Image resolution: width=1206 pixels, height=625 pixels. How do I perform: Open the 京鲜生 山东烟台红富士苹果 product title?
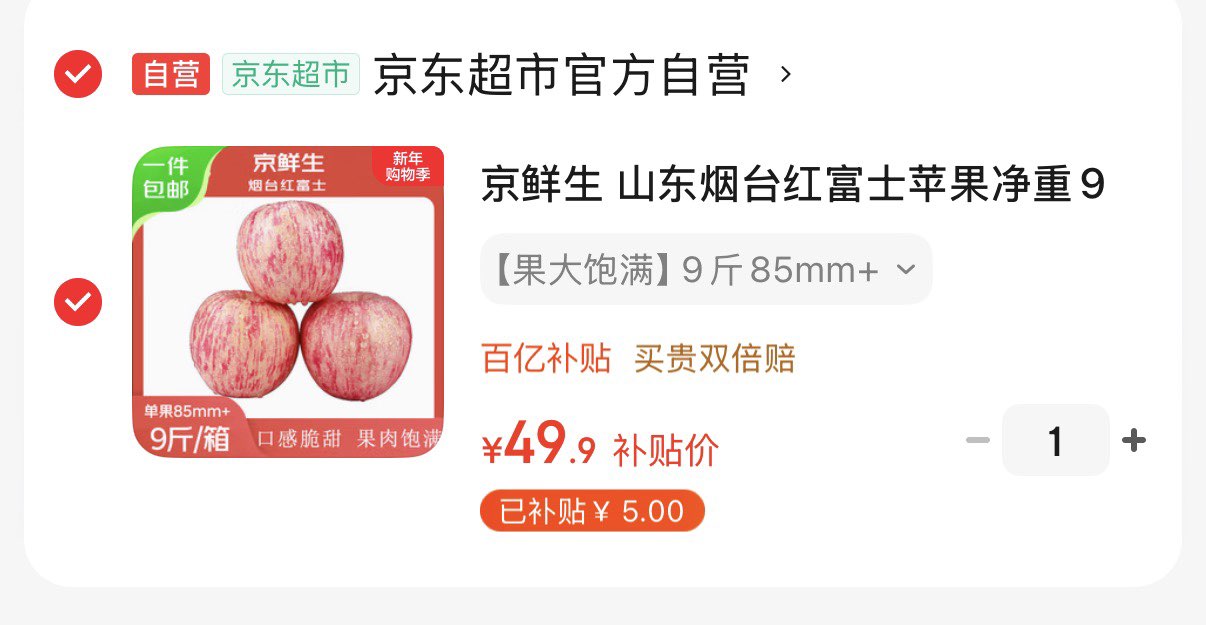pyautogui.click(x=792, y=186)
